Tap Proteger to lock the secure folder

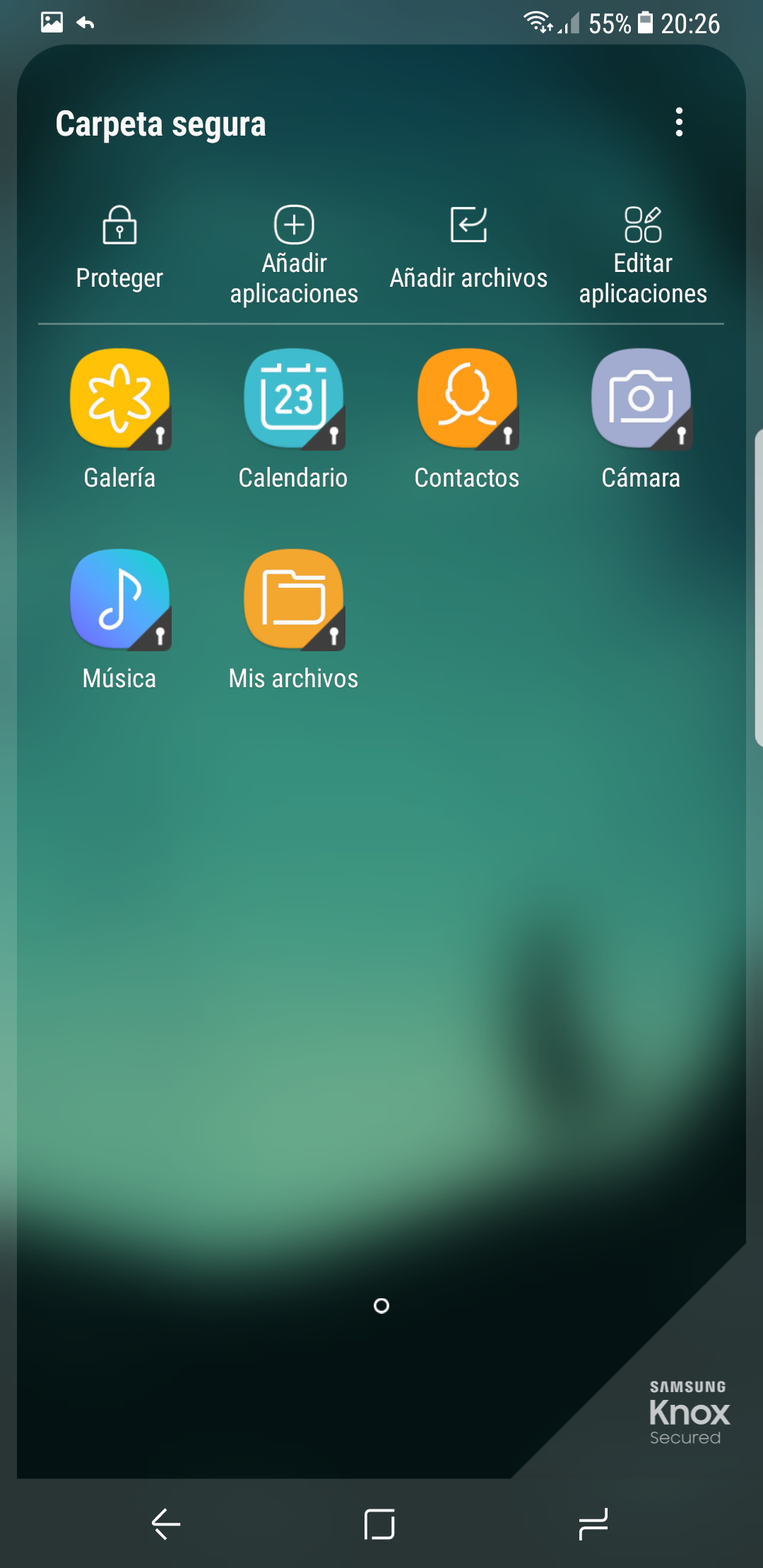pyautogui.click(x=119, y=247)
